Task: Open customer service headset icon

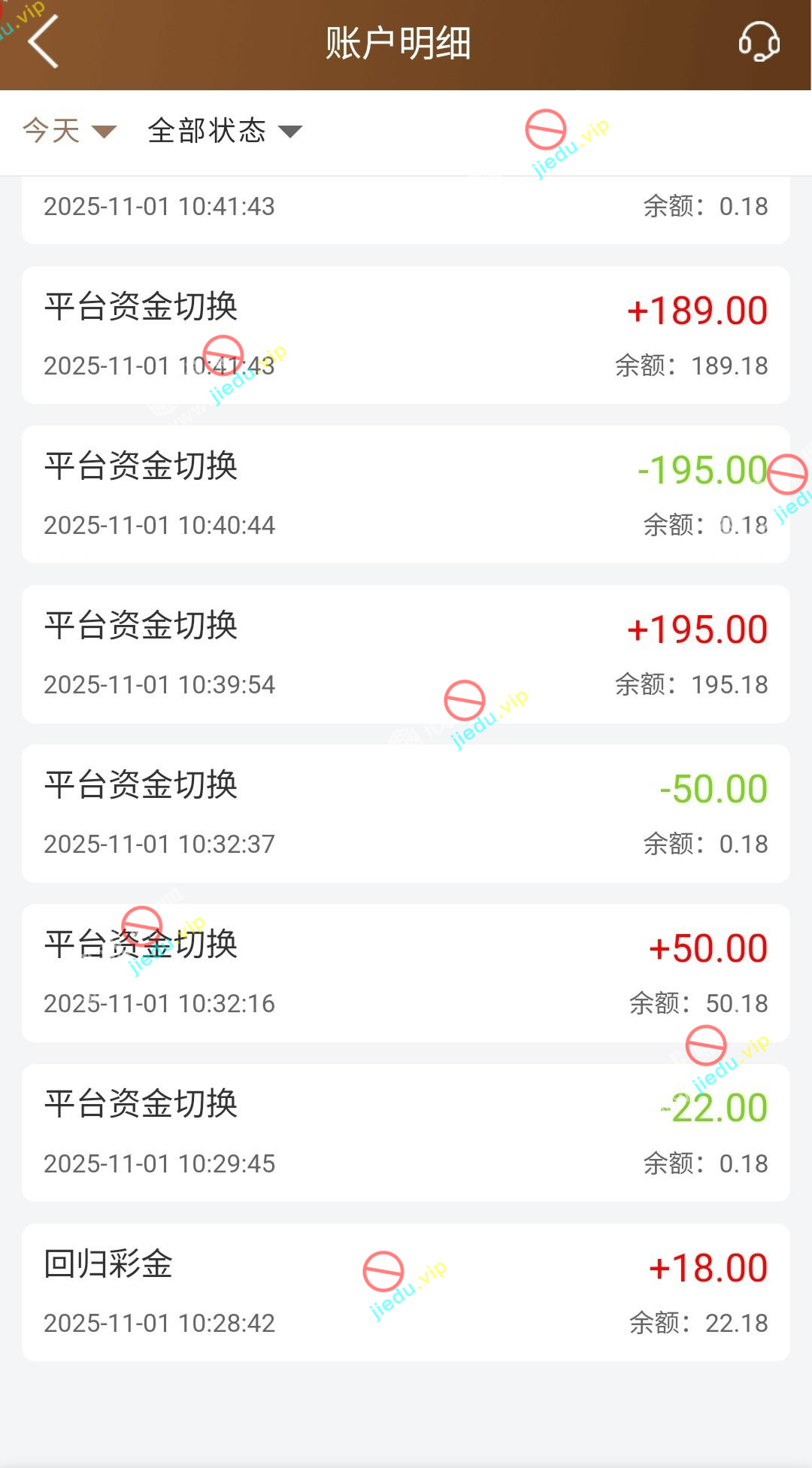Action: (x=759, y=42)
